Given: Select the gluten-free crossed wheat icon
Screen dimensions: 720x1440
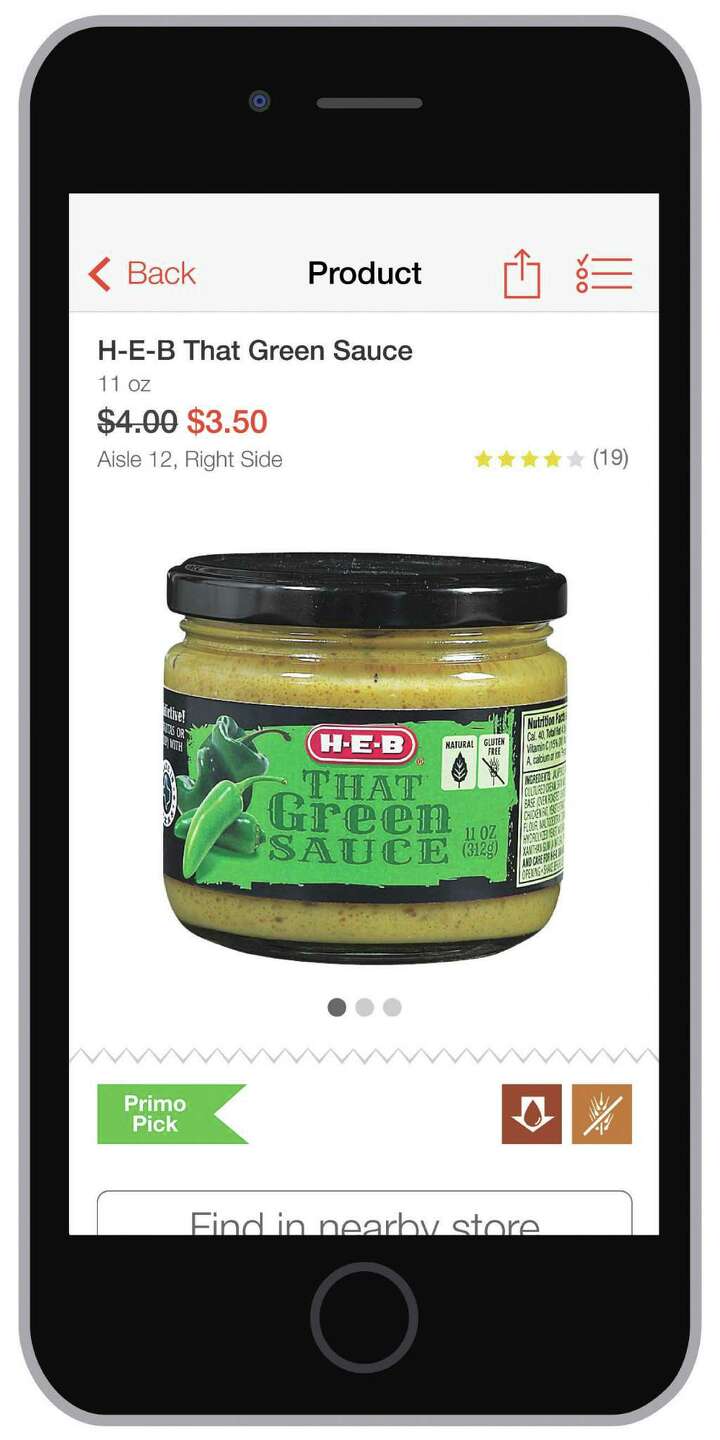Looking at the screenshot, I should 600,1111.
